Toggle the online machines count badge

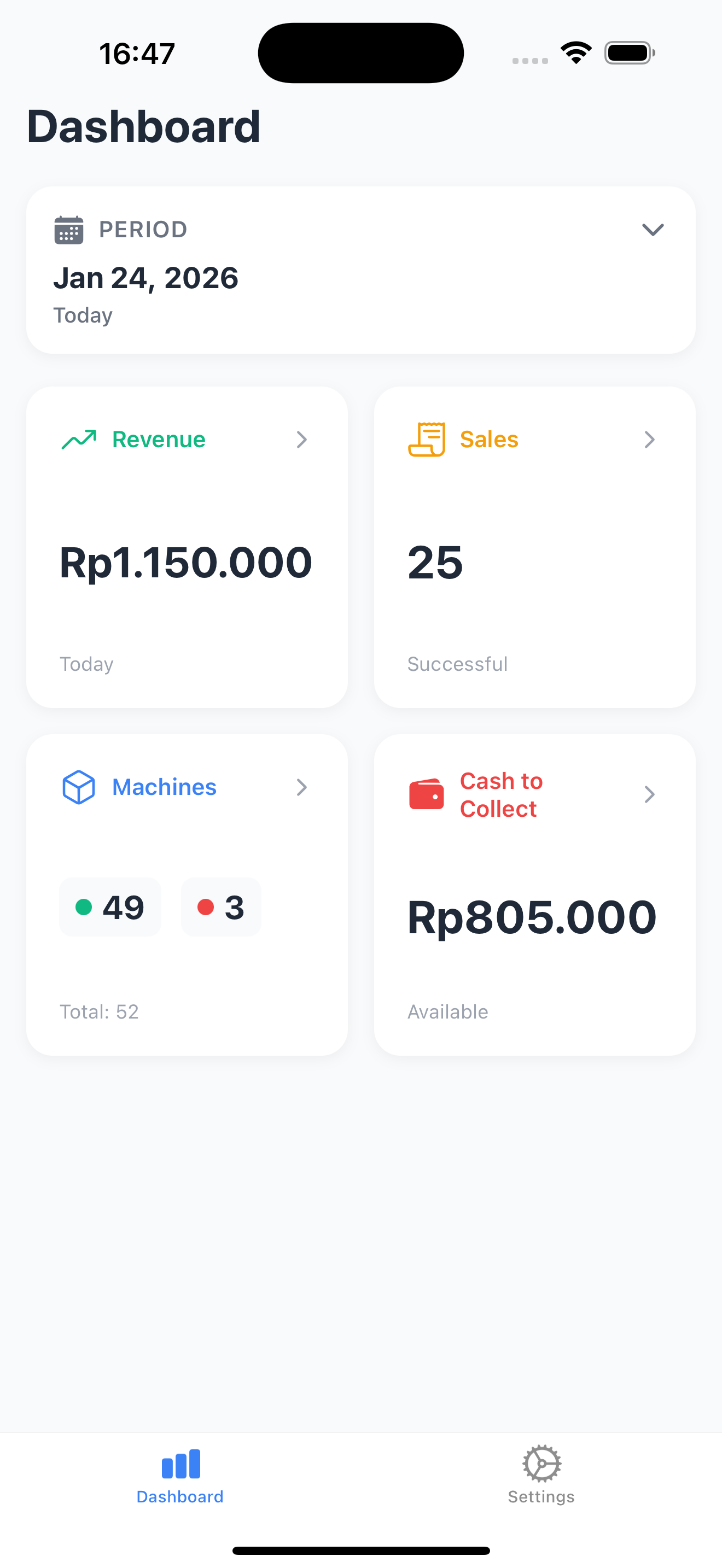click(x=109, y=907)
